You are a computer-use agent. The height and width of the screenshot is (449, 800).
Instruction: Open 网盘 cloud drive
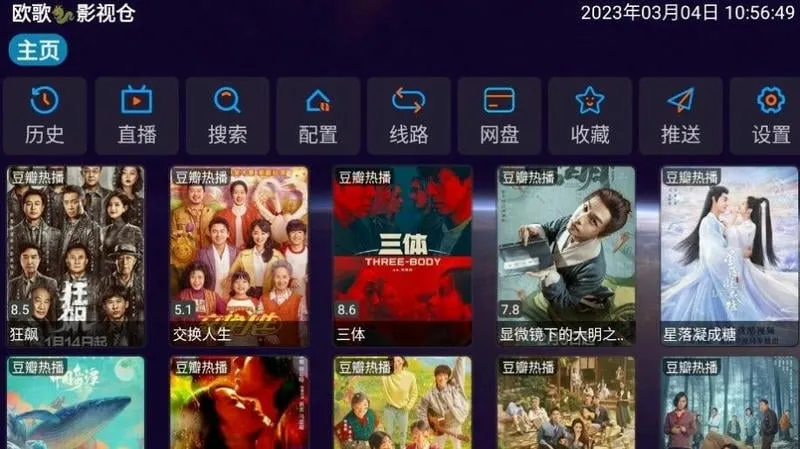(x=499, y=115)
